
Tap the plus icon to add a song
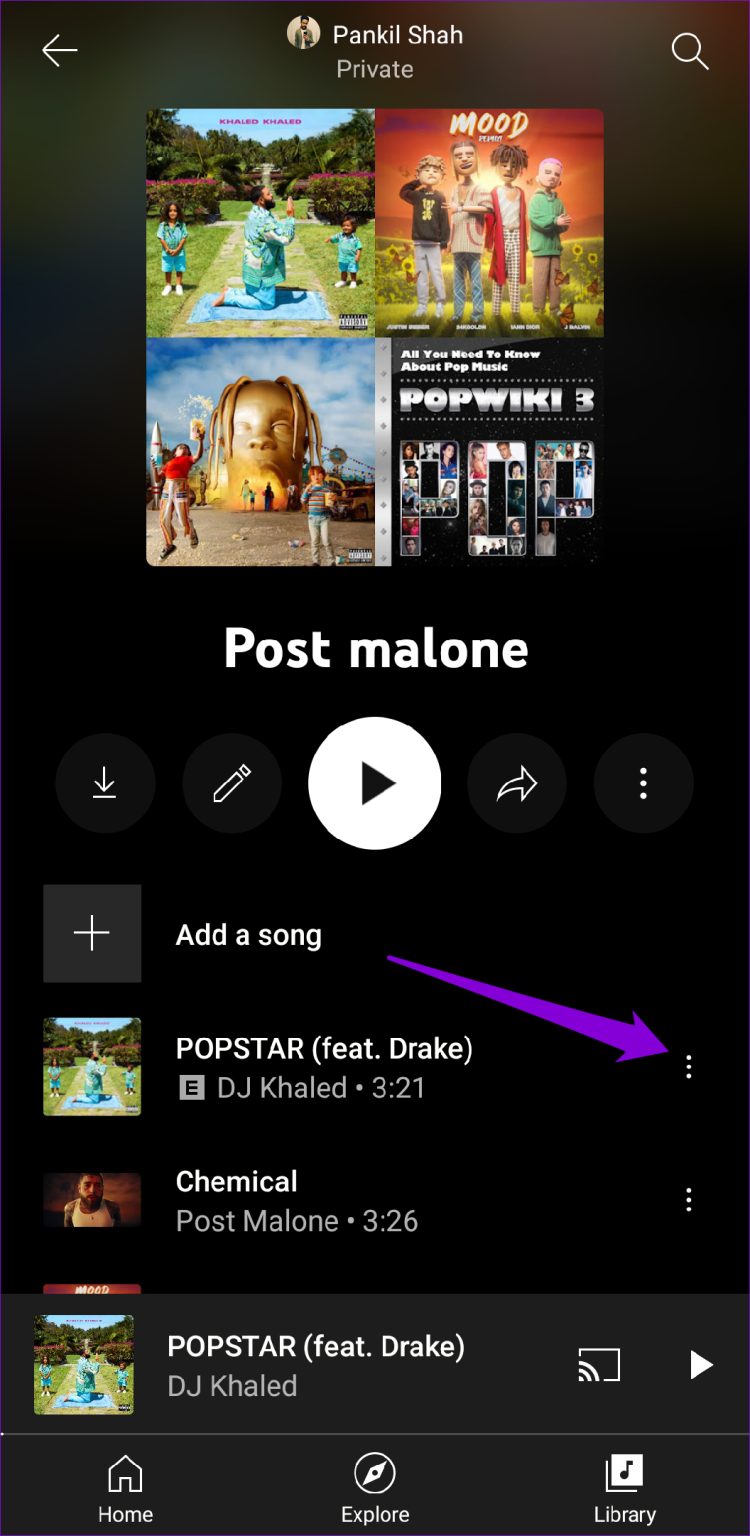click(x=92, y=933)
